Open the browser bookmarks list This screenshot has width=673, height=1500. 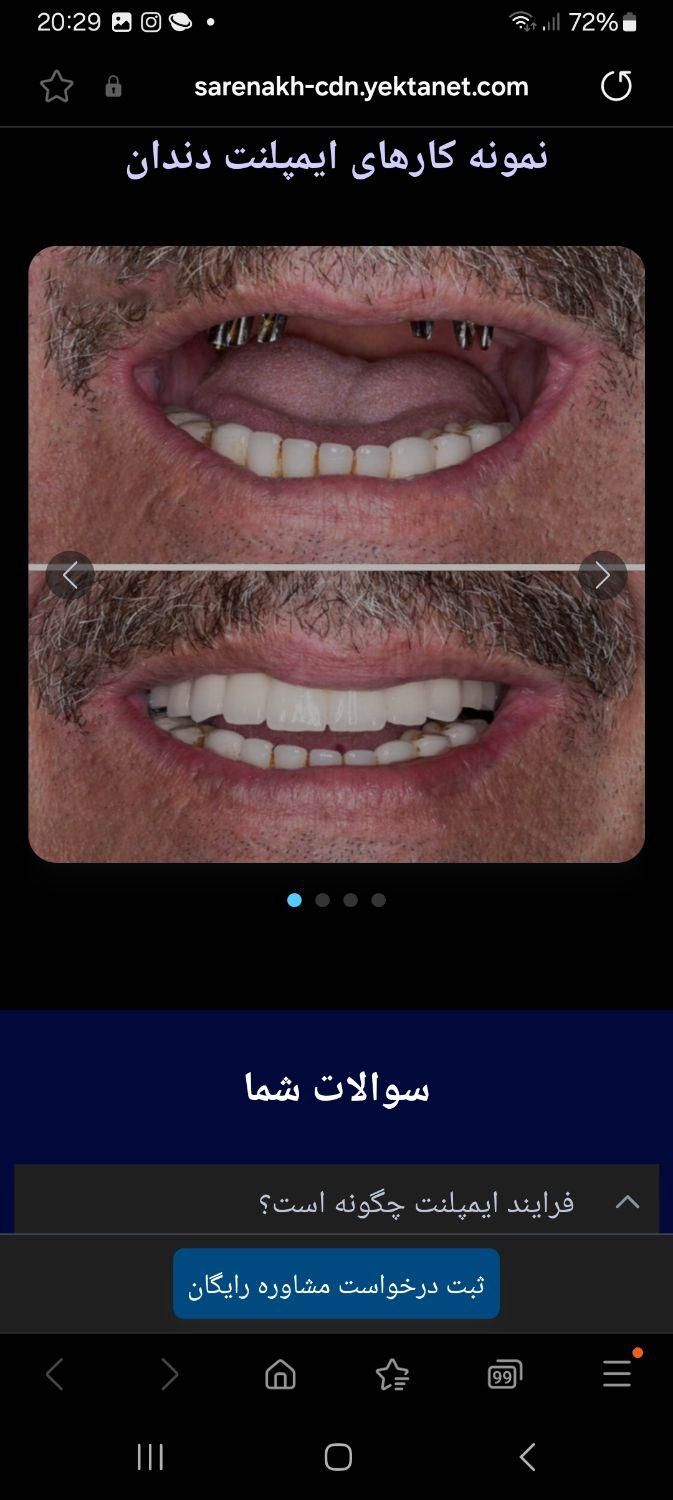(x=392, y=1376)
